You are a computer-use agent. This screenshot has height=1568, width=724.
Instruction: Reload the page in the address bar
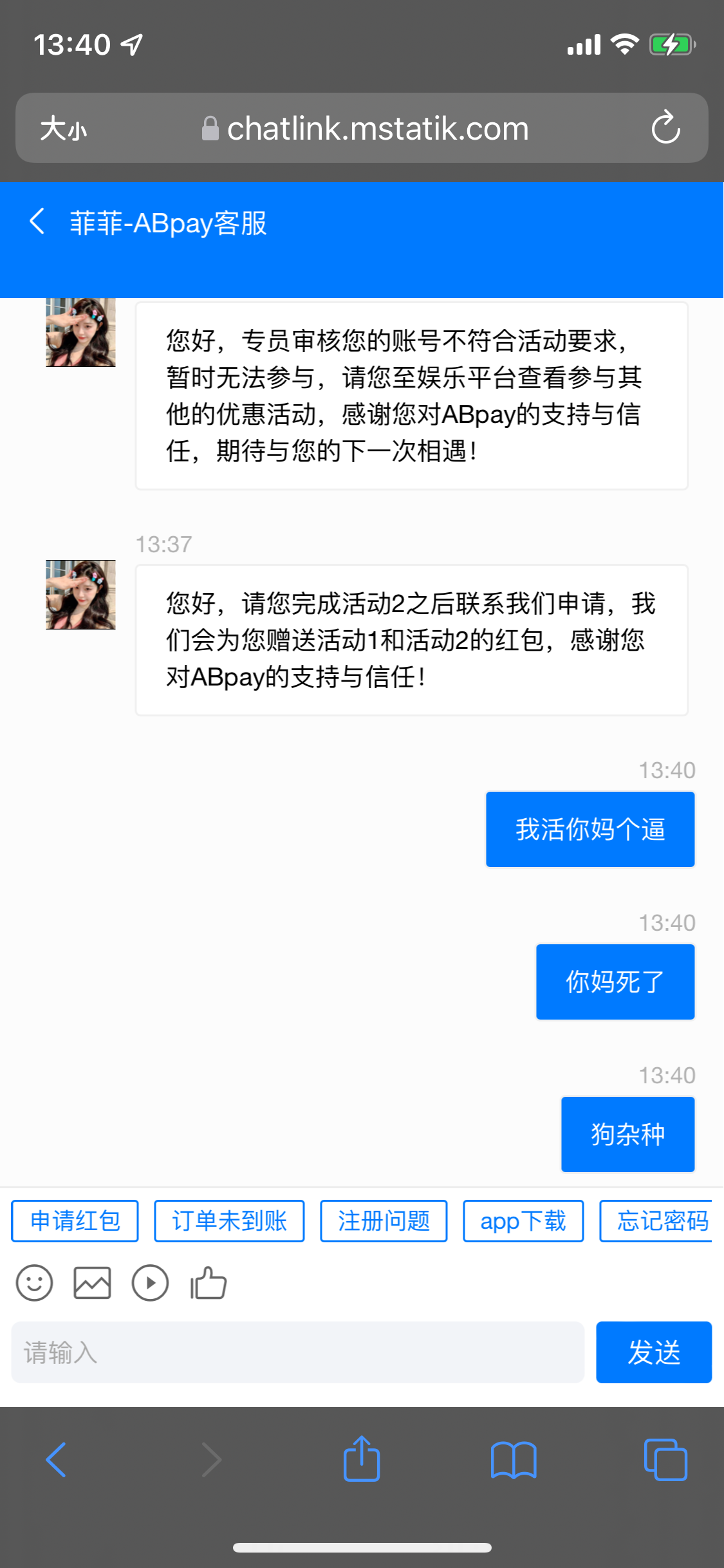coord(665,127)
